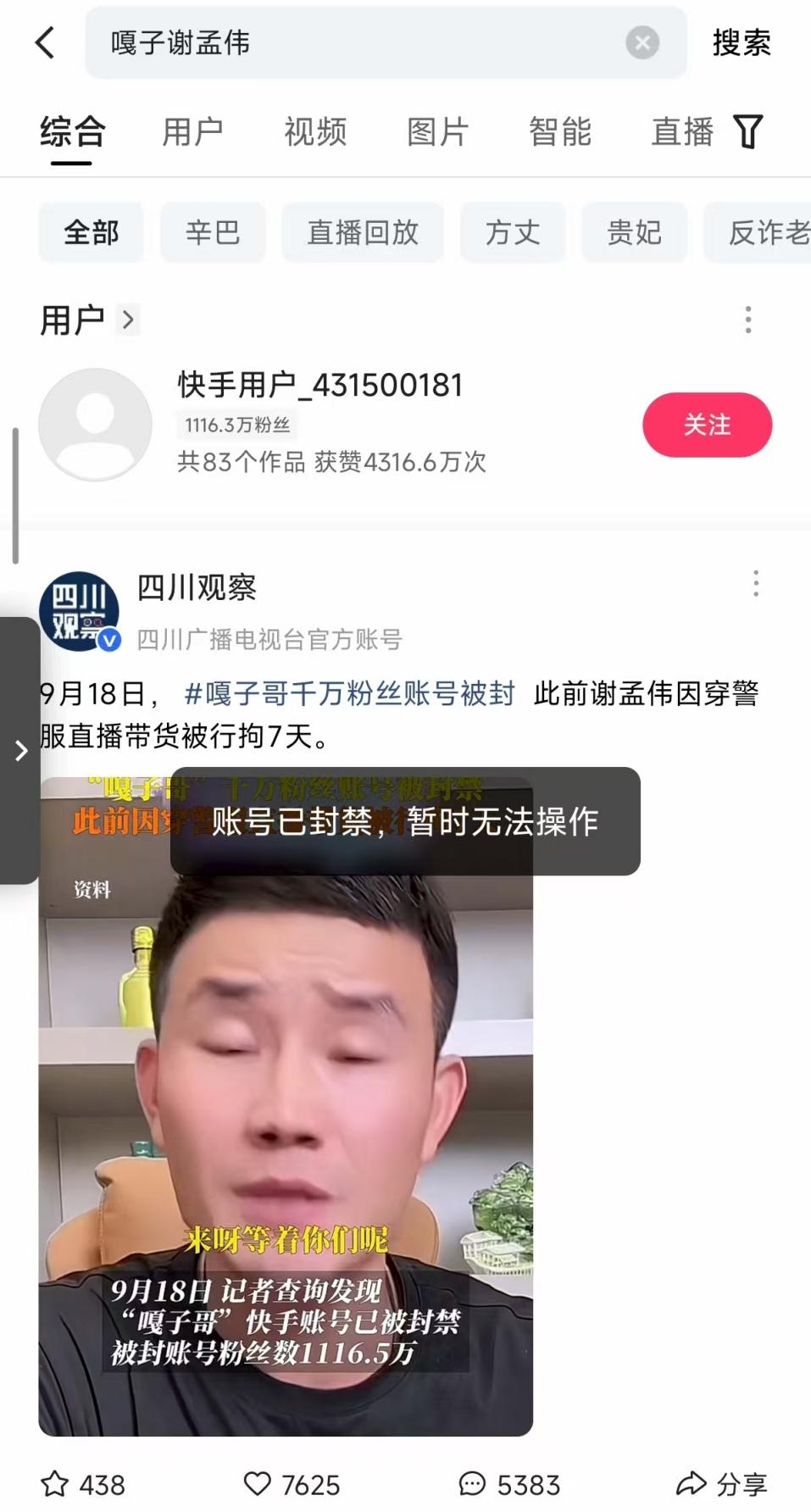Open overflow menu on 四川观察 post

(x=755, y=583)
